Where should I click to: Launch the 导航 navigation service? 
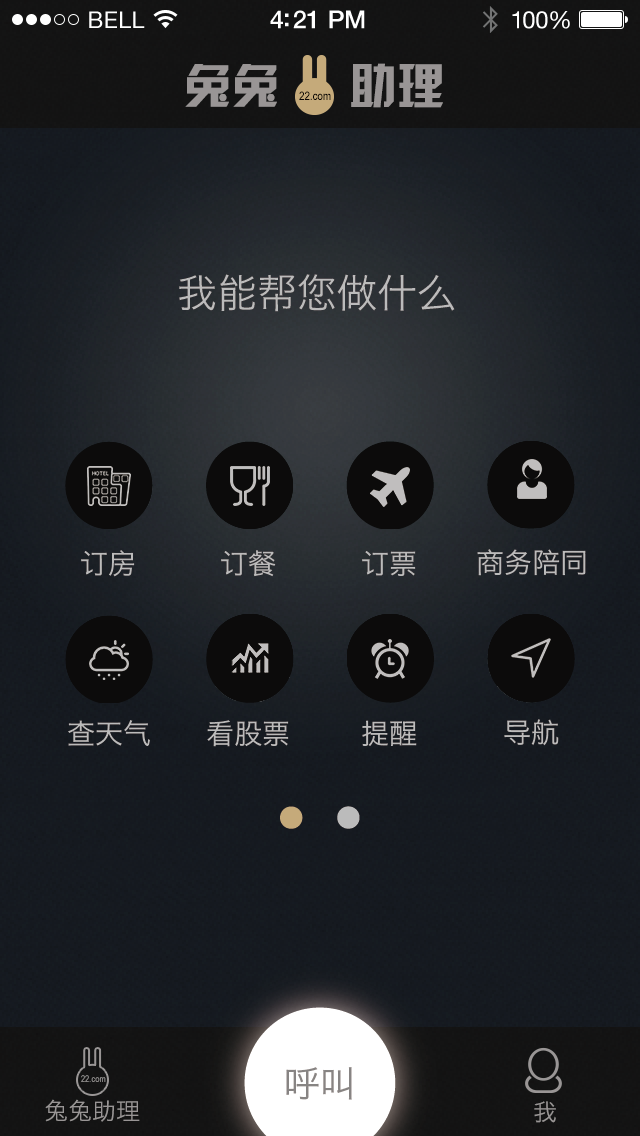pos(531,658)
